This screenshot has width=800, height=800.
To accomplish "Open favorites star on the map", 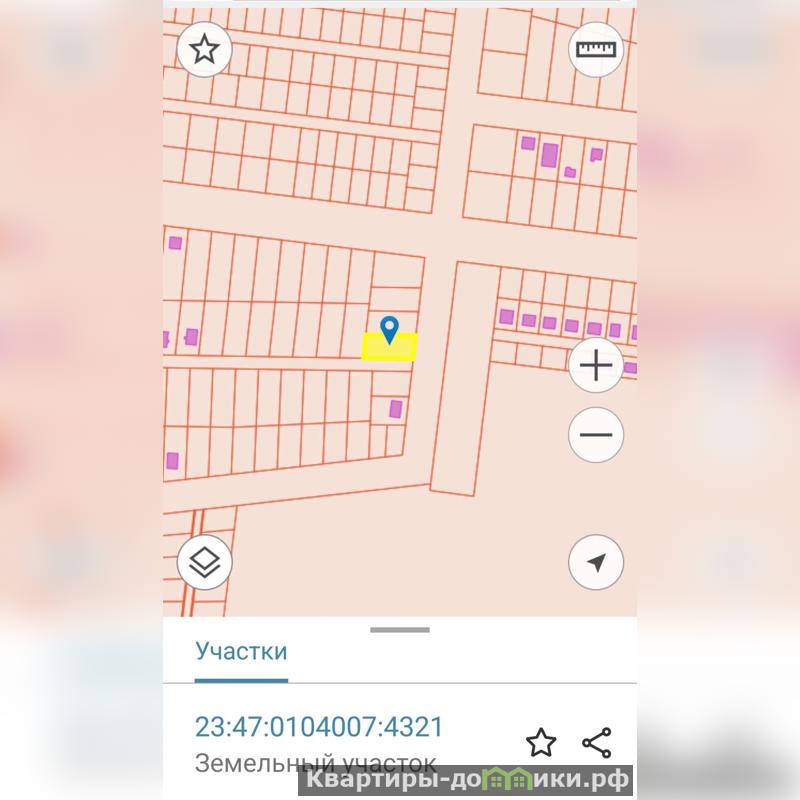I will [204, 48].
